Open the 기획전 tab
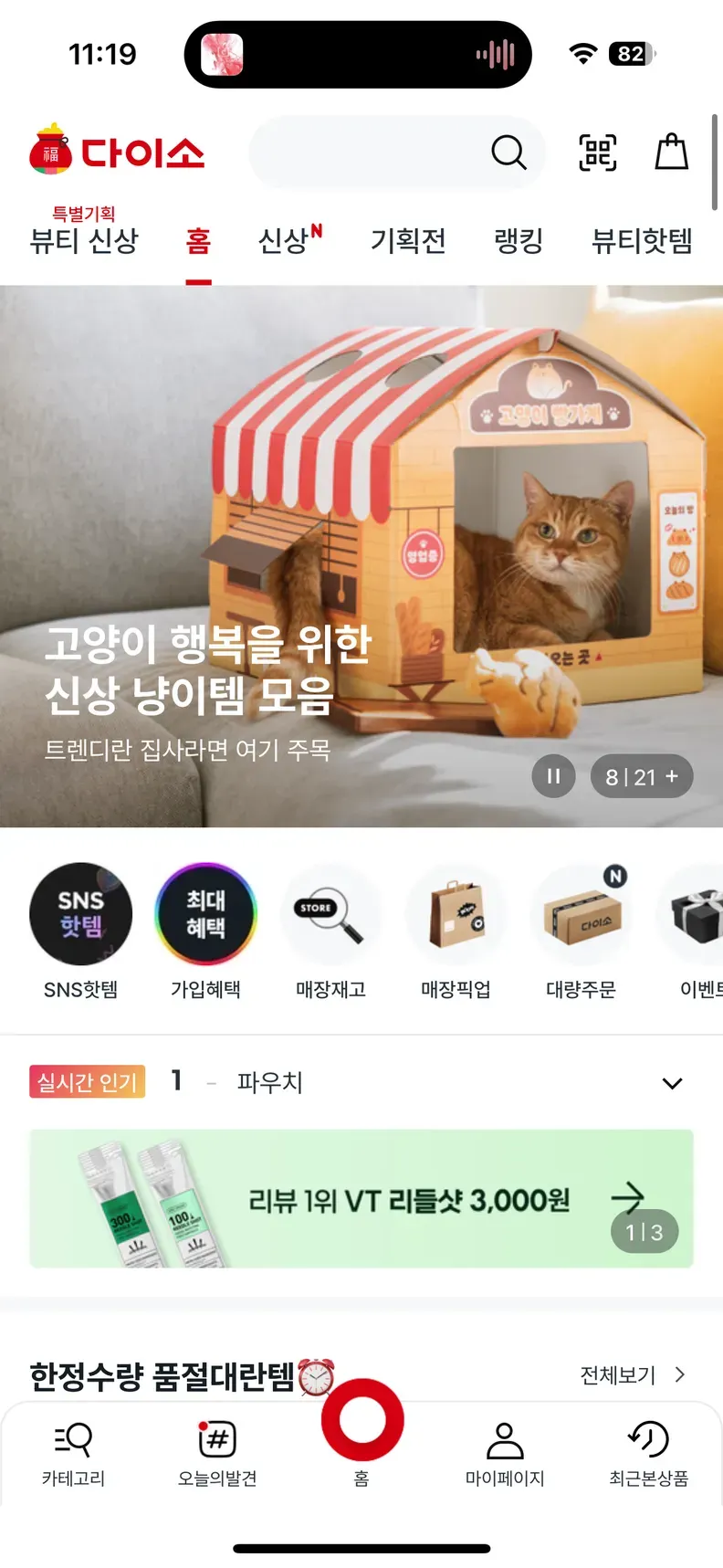Image resolution: width=723 pixels, height=1568 pixels. tap(408, 240)
